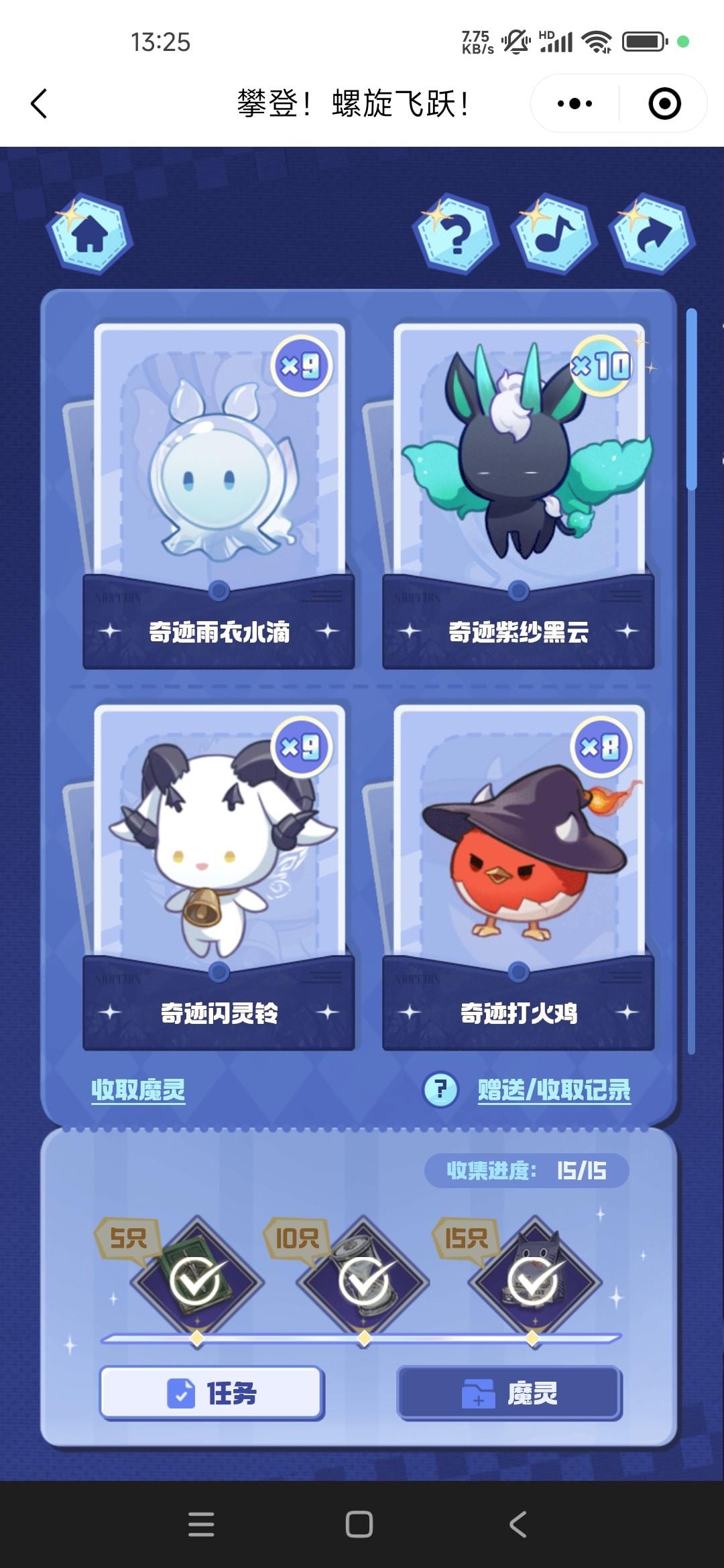Open the 赠送/收取记录 link
The image size is (724, 1568).
[x=554, y=1090]
